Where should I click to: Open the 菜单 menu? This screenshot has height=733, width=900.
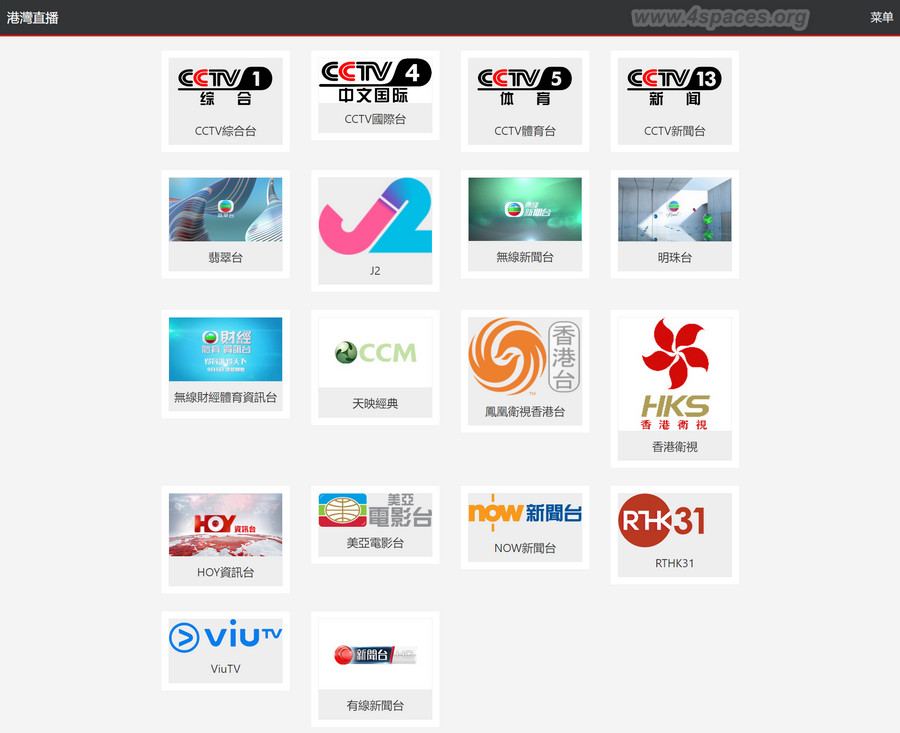[881, 17]
